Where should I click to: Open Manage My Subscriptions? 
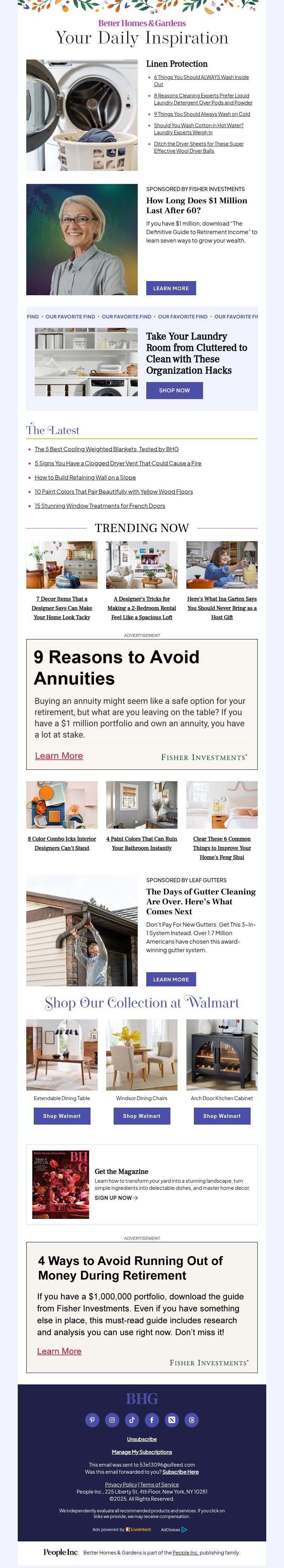click(142, 1452)
